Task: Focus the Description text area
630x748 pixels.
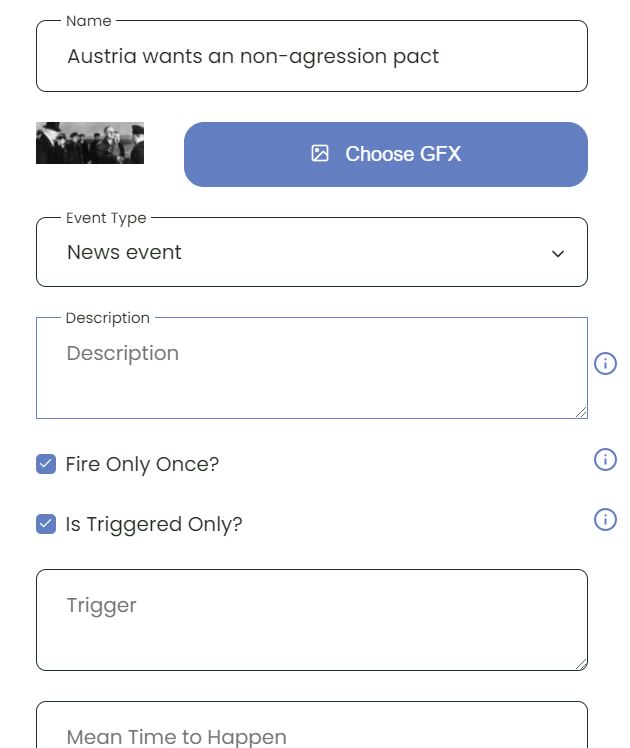Action: (311, 368)
